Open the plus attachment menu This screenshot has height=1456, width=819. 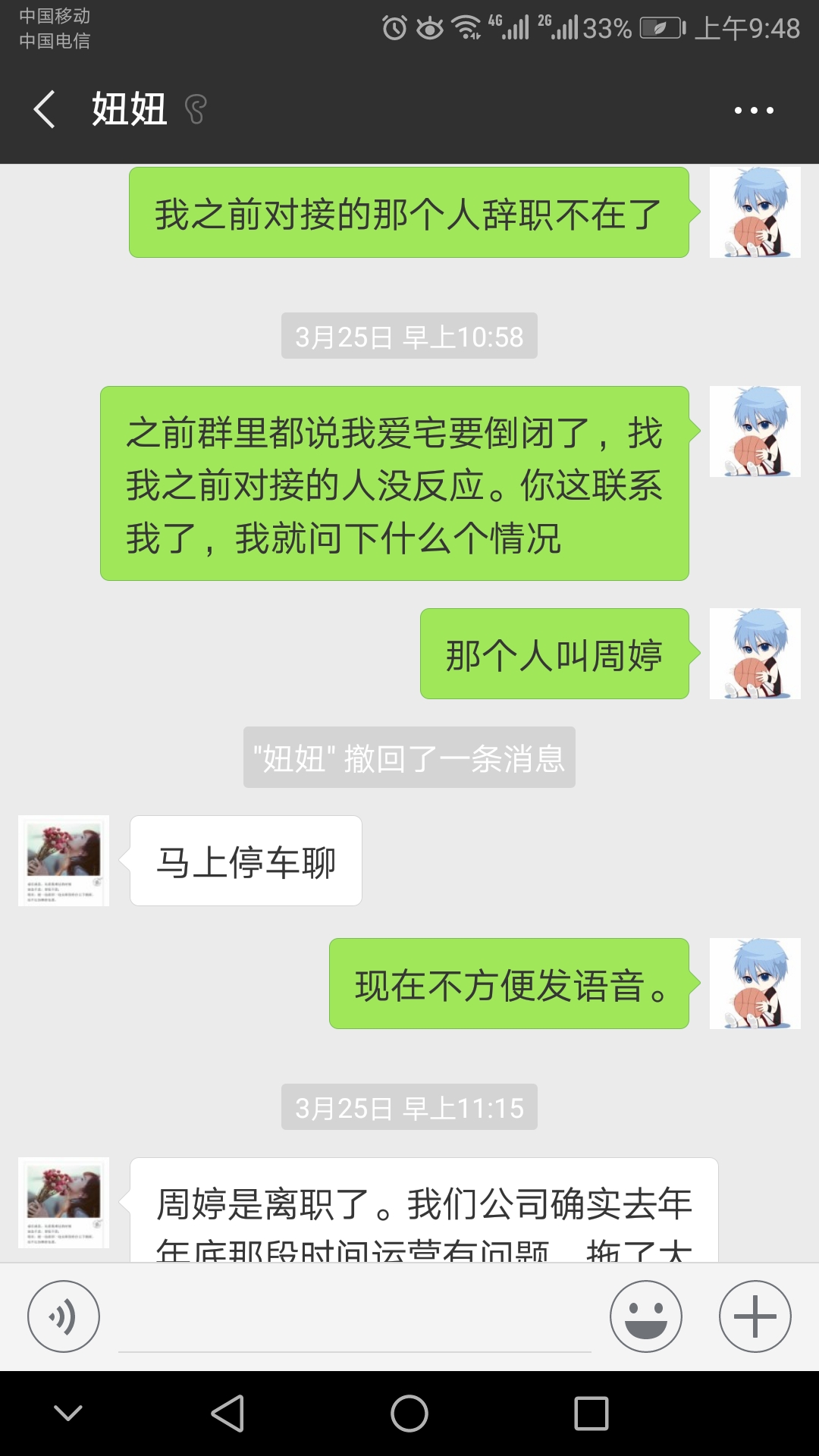[x=755, y=1316]
